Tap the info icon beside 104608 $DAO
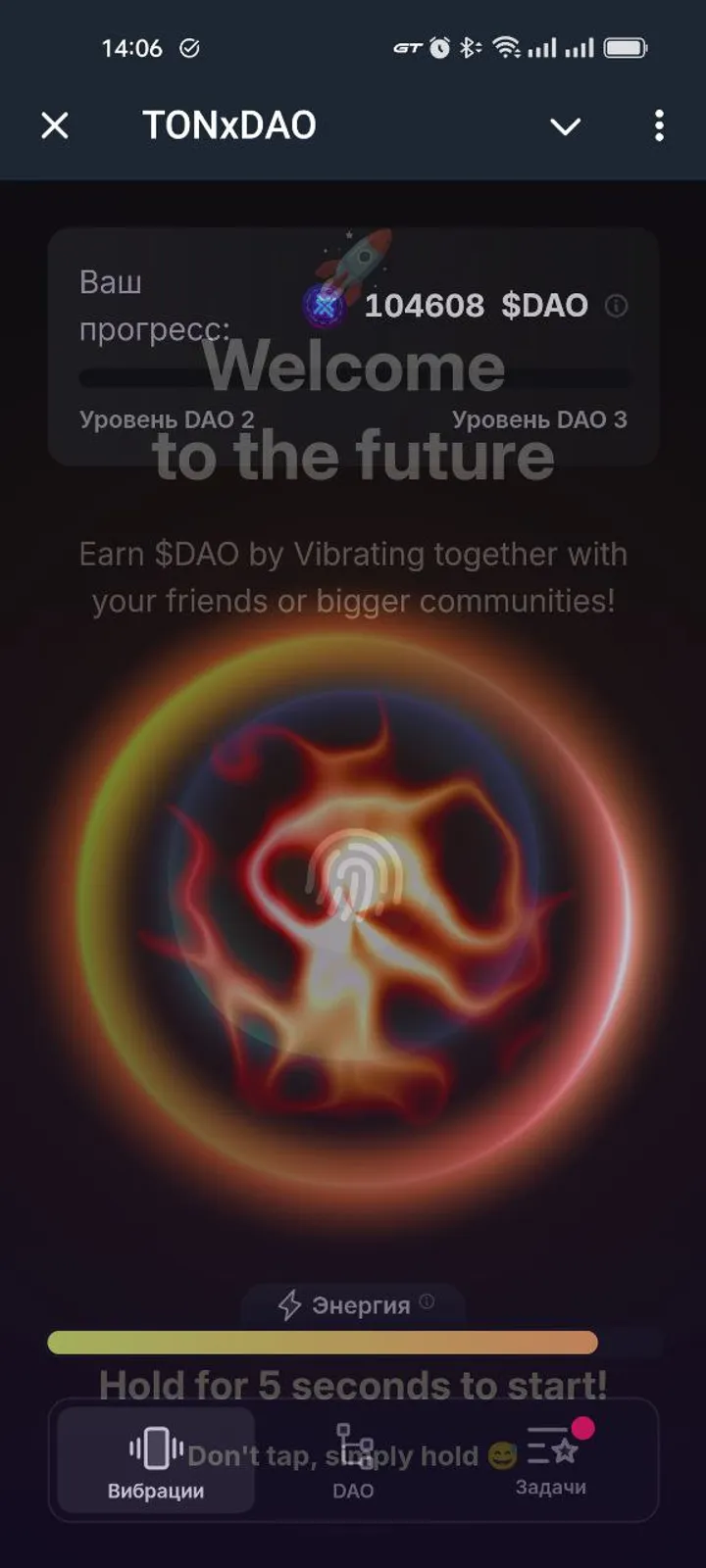Image resolution: width=706 pixels, height=1568 pixels. coord(616,306)
